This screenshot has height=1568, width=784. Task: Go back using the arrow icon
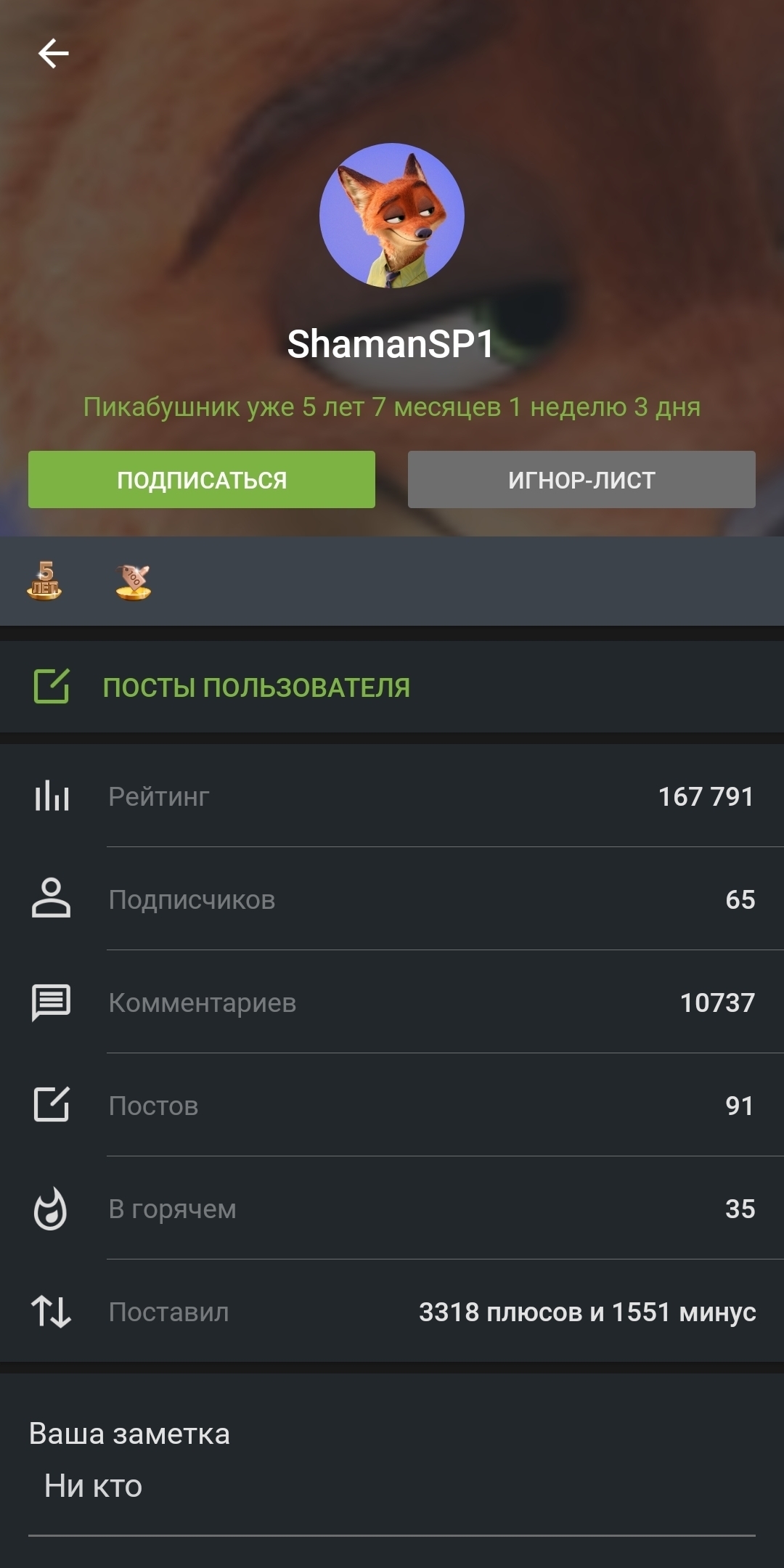point(53,54)
